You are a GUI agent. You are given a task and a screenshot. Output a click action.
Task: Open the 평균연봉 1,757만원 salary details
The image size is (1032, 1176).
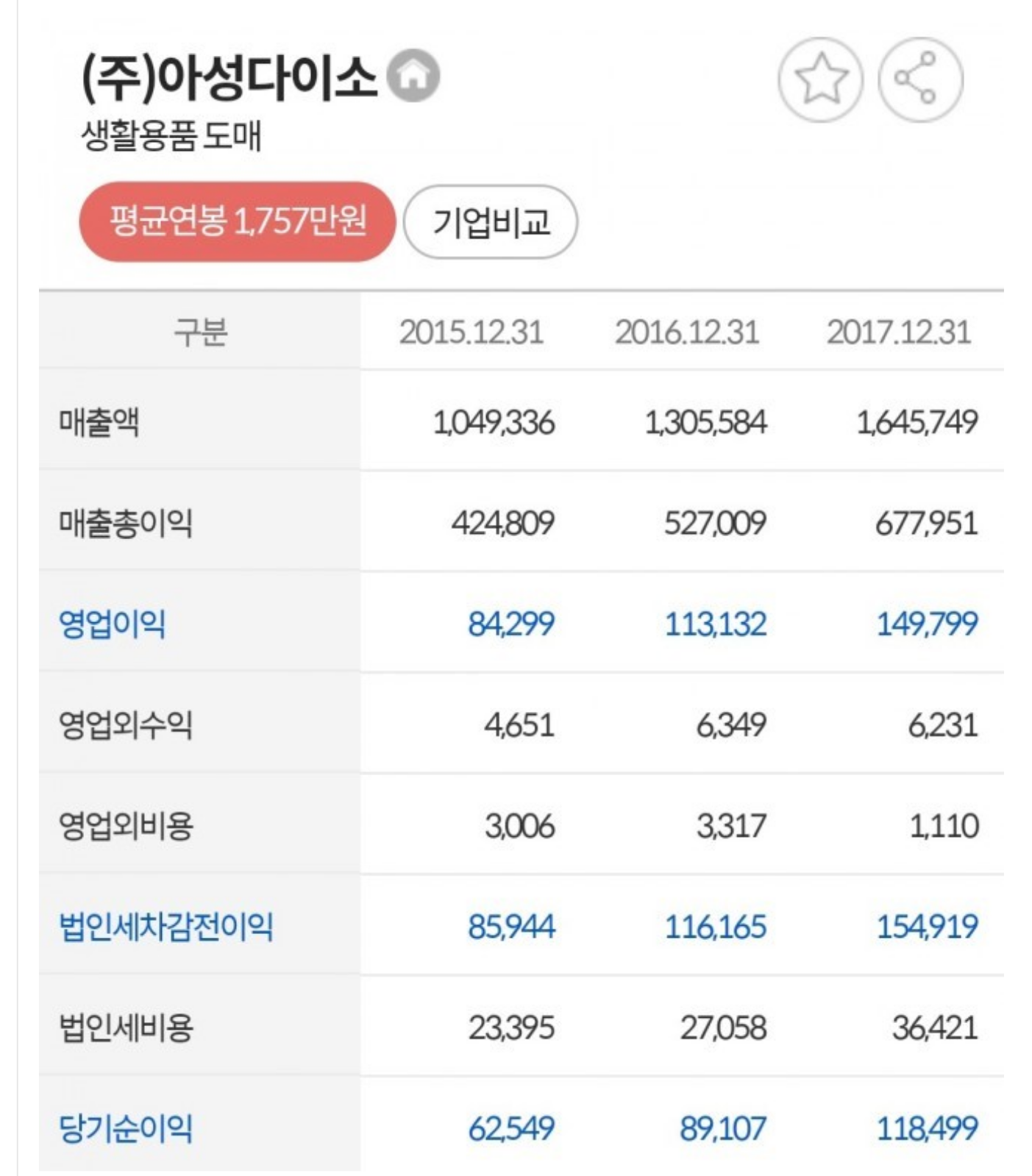click(x=237, y=221)
